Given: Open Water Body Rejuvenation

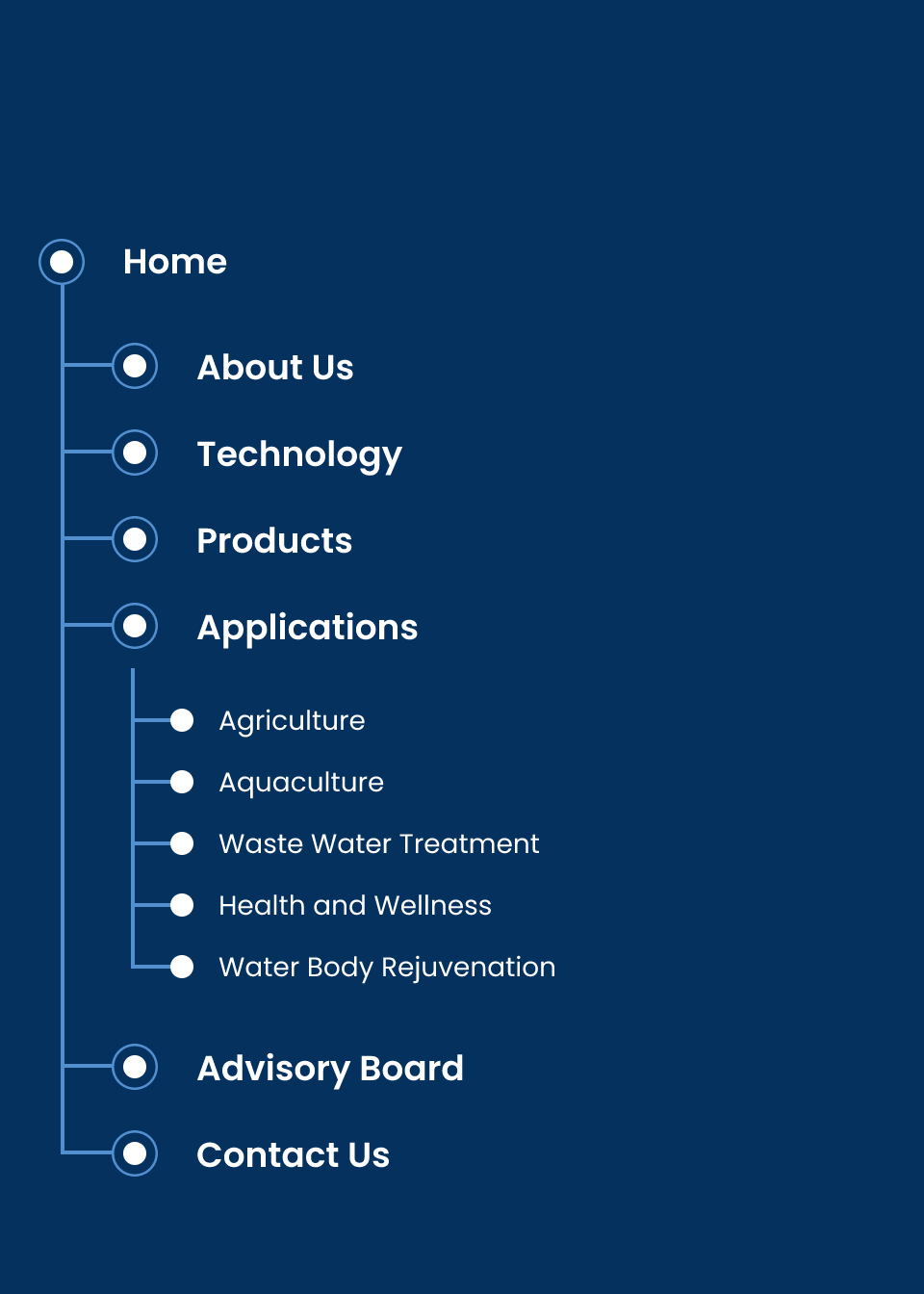Looking at the screenshot, I should [386, 968].
